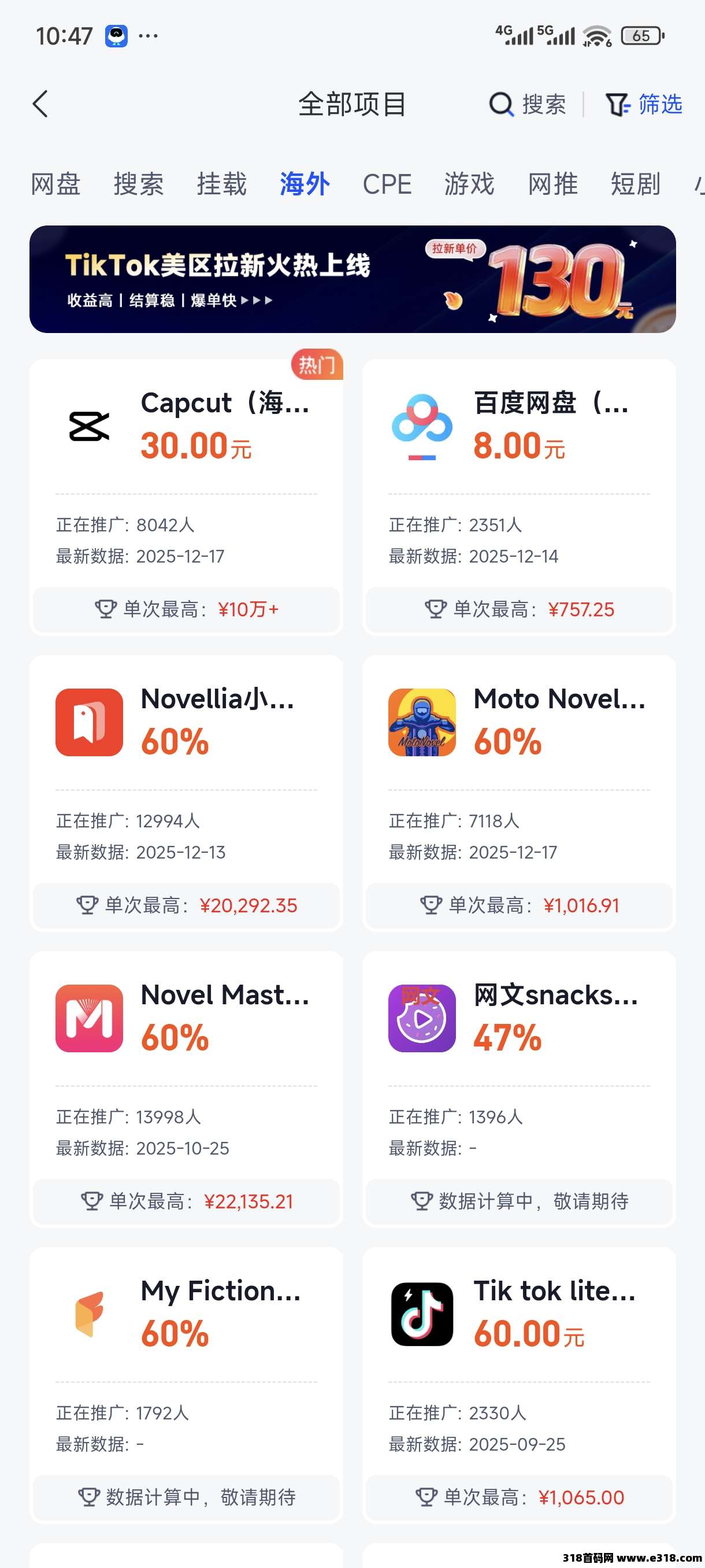
Task: Tap the 单次最高 ¥10万+ amount
Action: click(247, 609)
